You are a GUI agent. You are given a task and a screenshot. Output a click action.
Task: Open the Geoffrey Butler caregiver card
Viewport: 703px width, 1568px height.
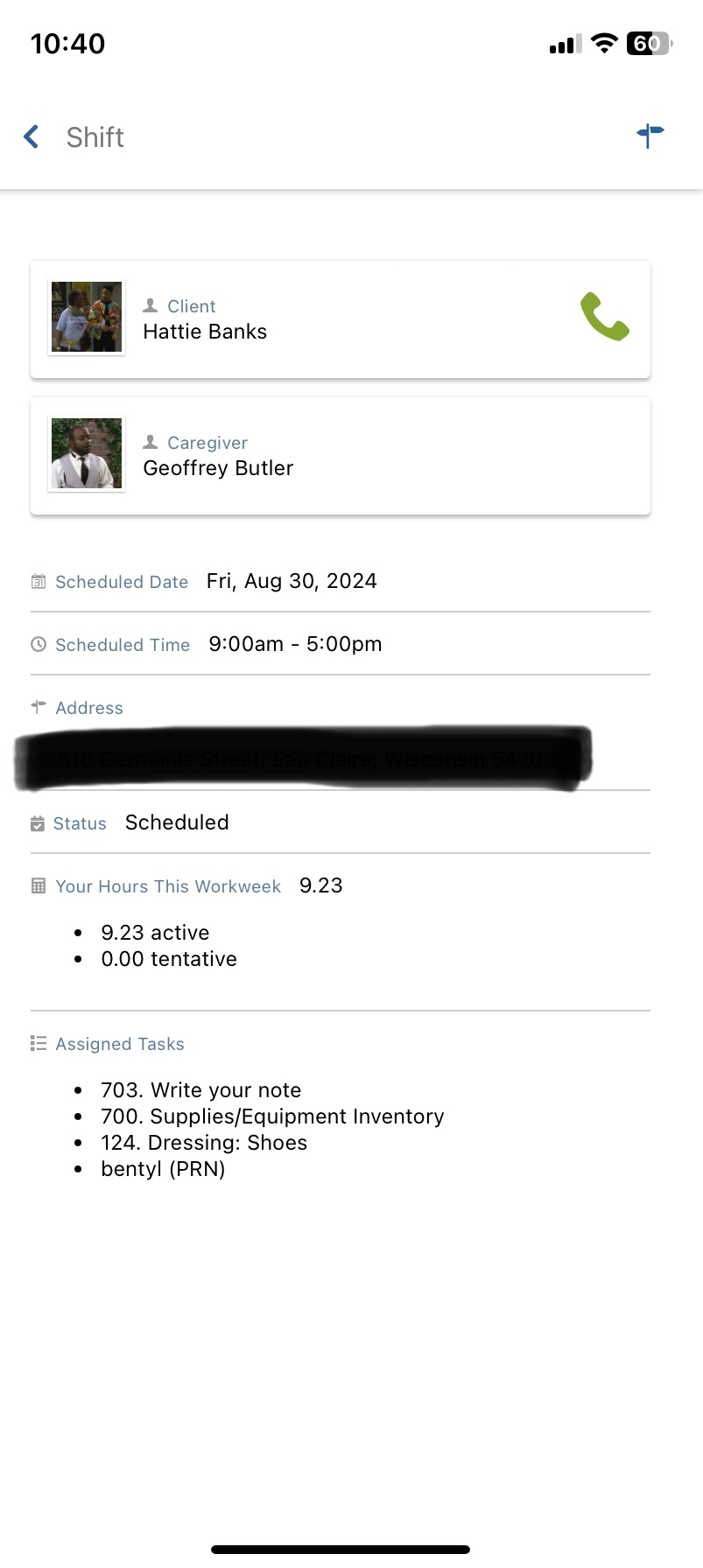click(341, 456)
